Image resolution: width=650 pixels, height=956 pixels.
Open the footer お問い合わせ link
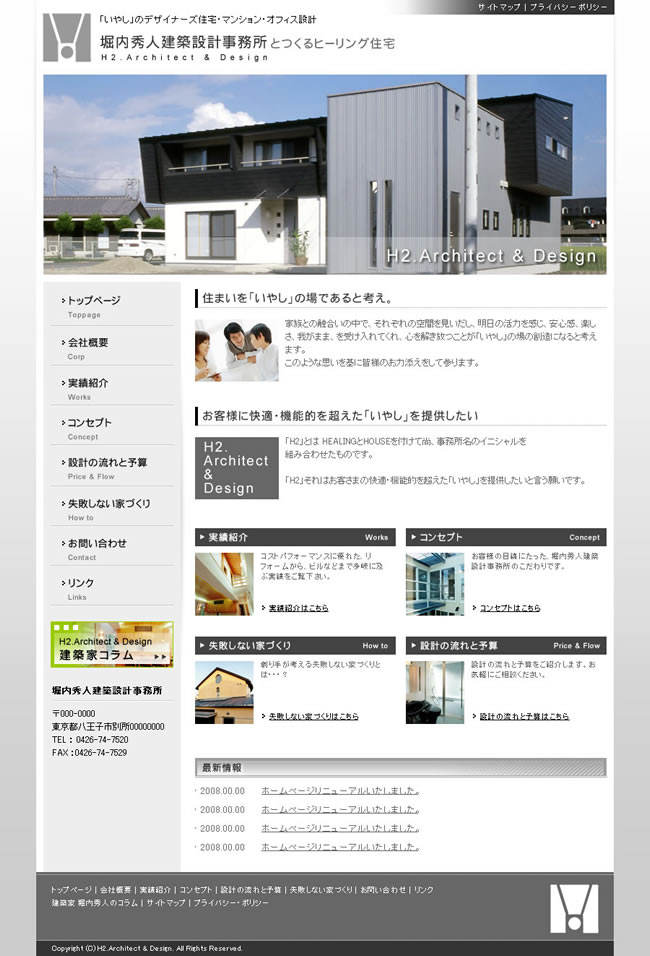point(383,889)
